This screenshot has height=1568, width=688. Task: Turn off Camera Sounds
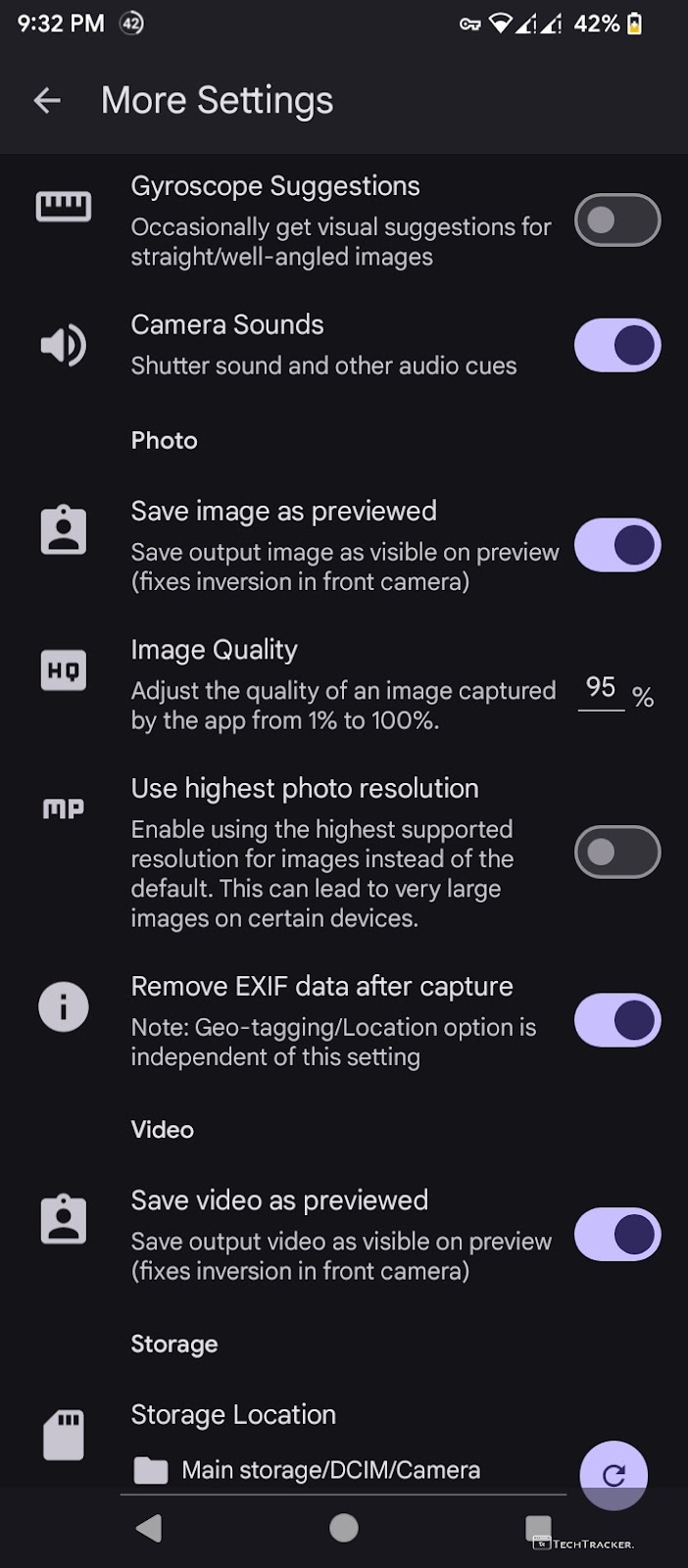[616, 345]
